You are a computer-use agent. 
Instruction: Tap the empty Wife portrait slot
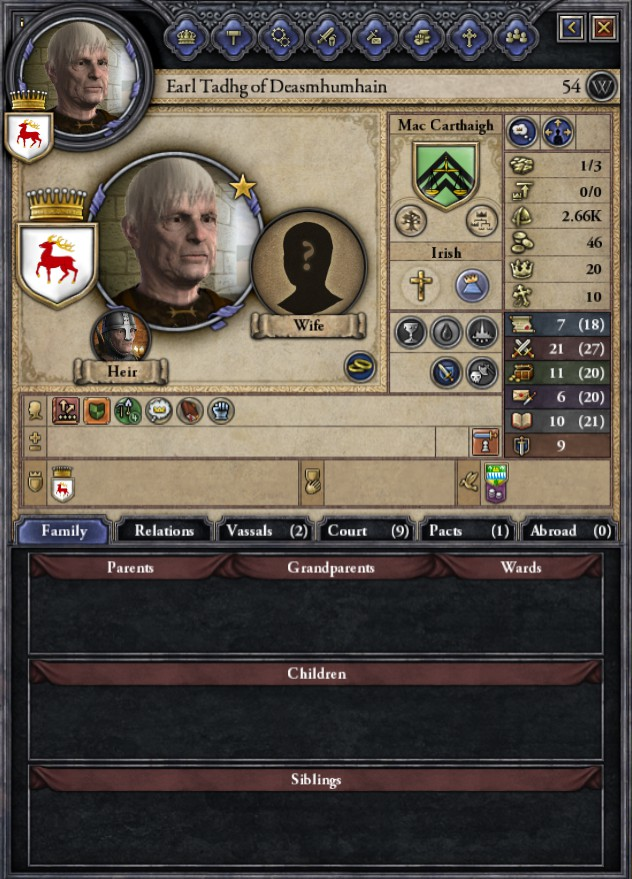(x=308, y=264)
